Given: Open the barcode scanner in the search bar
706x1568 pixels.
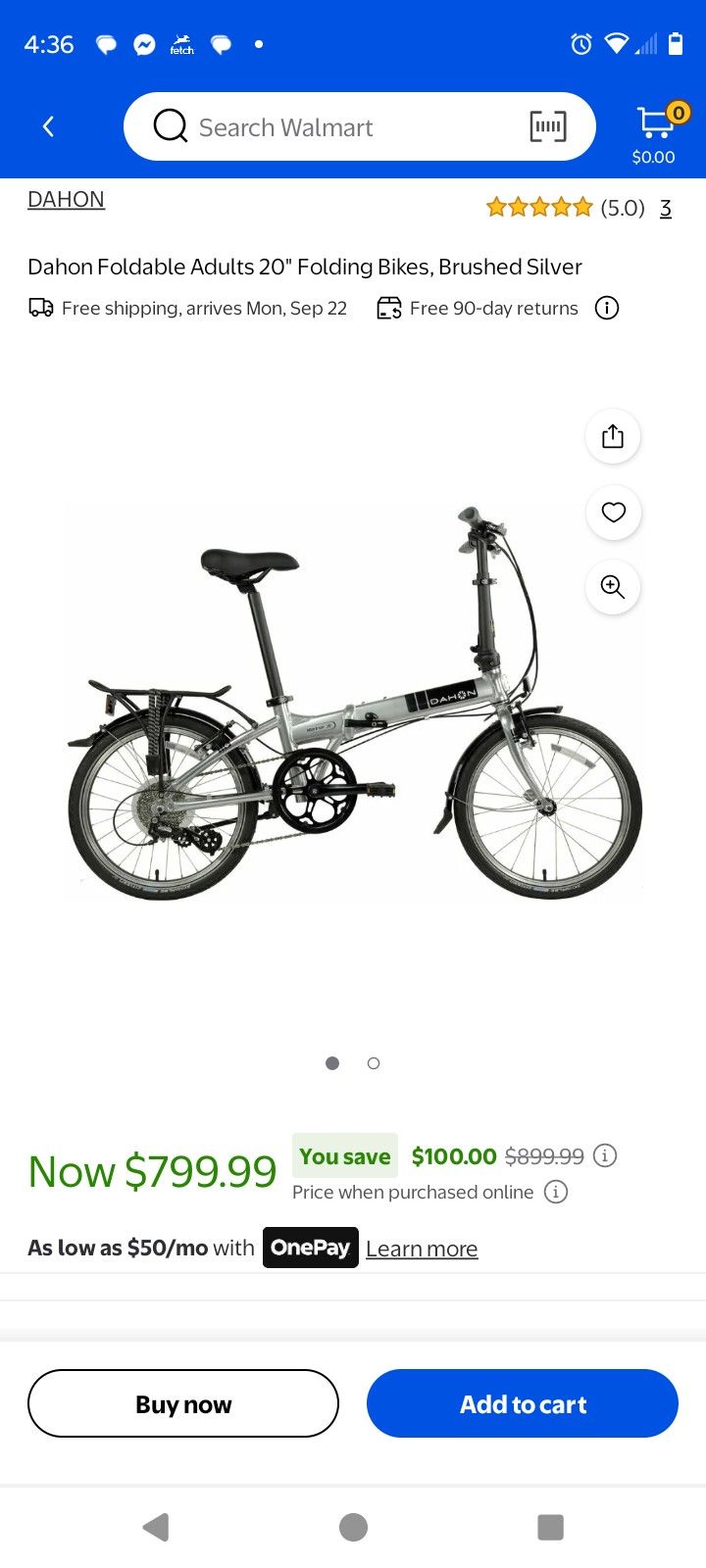Looking at the screenshot, I should (x=548, y=126).
